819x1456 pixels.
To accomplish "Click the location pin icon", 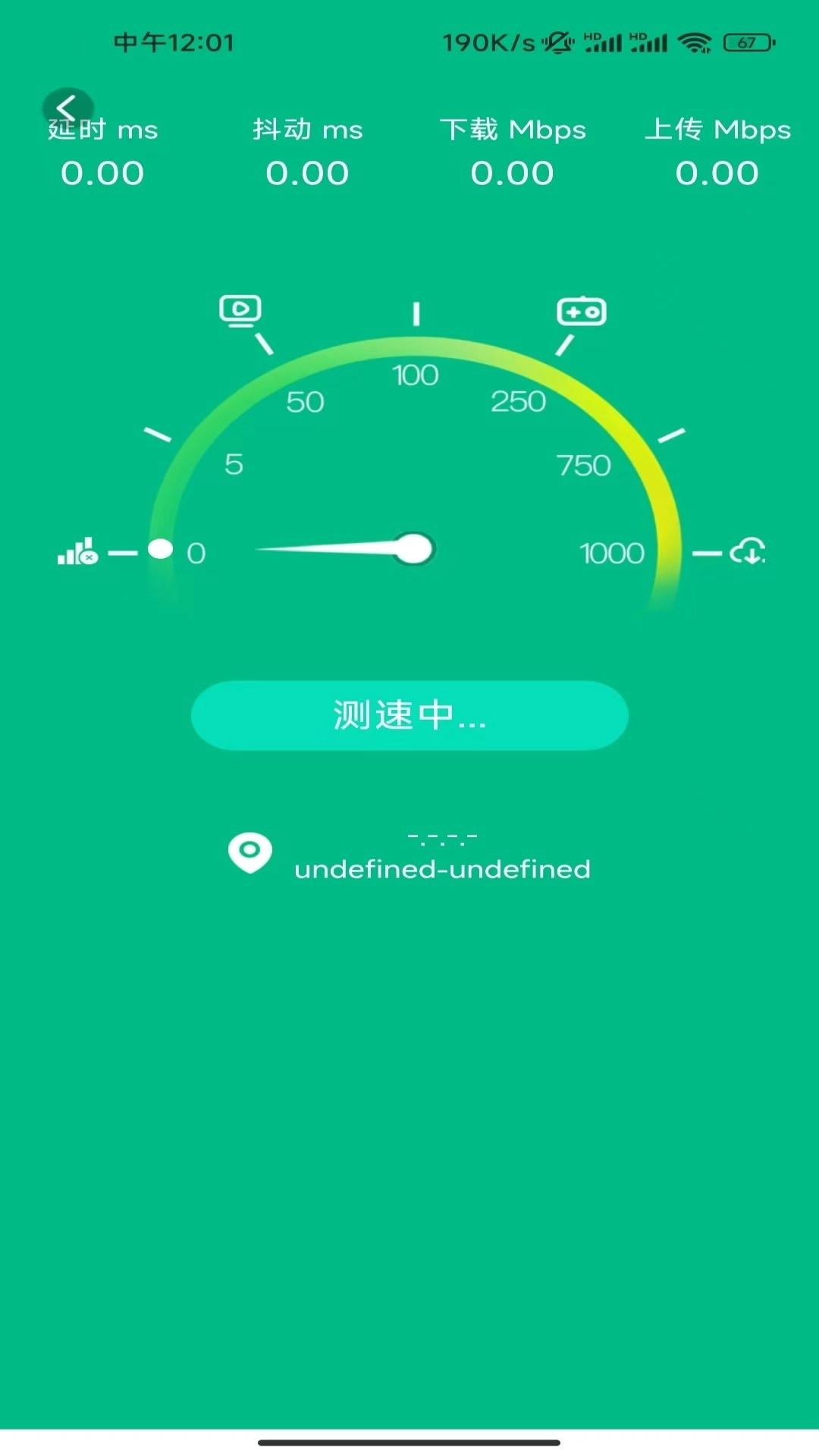I will [250, 852].
